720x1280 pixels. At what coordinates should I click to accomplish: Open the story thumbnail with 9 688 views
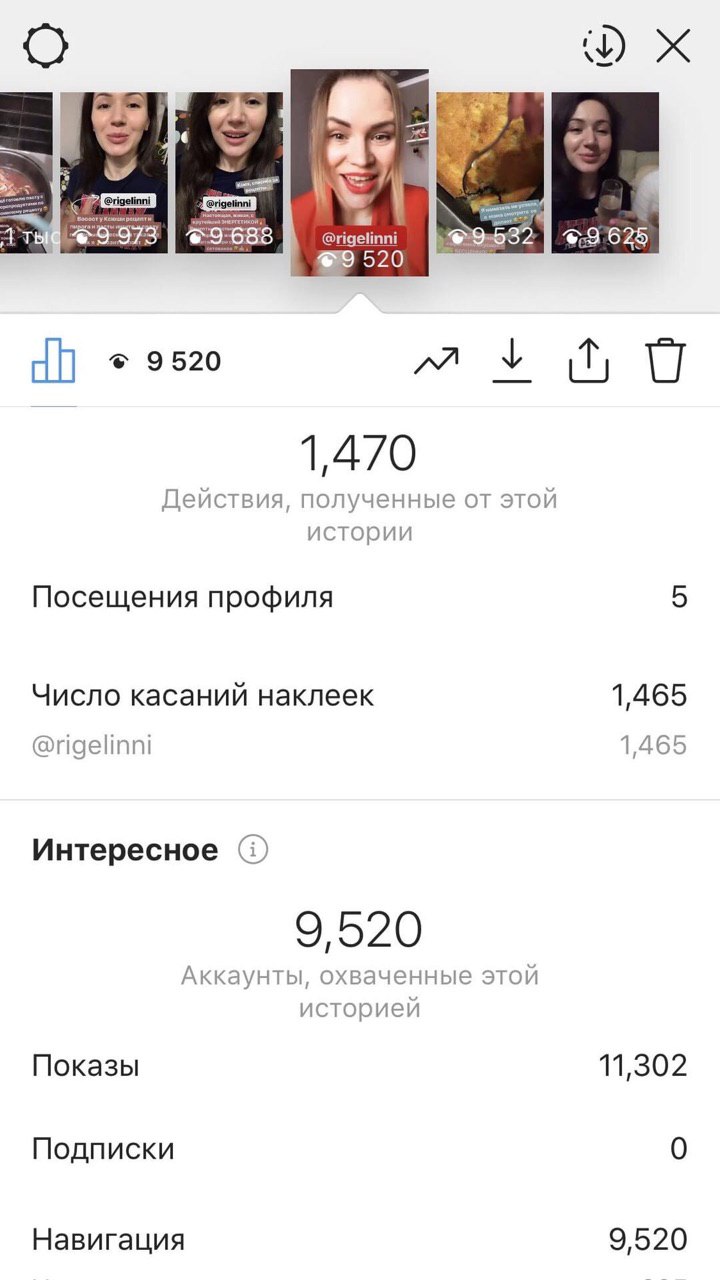(229, 172)
